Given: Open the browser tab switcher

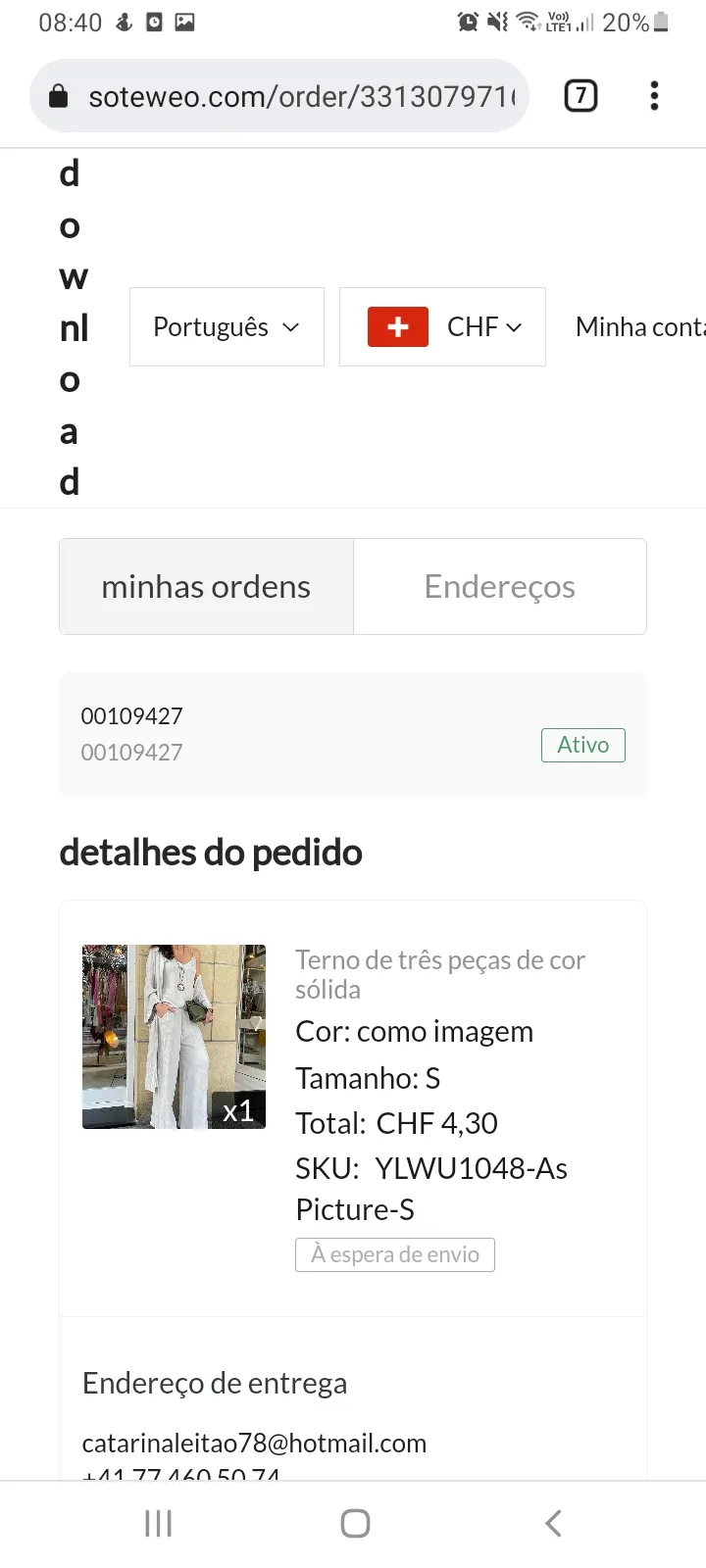Looking at the screenshot, I should 580,96.
